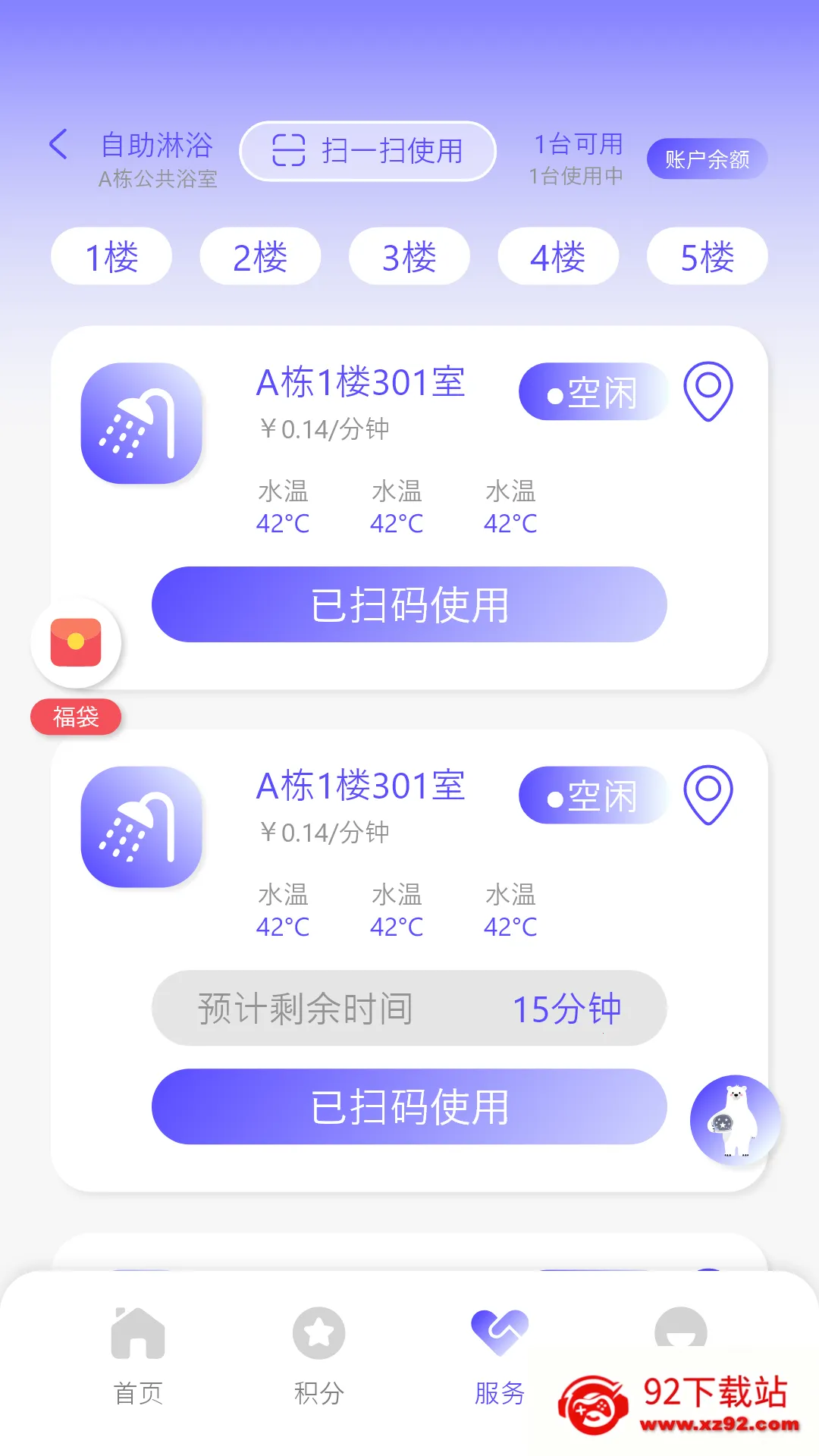Viewport: 819px width, 1456px height.
Task: Tap the location pin for the top shower room
Action: [708, 391]
